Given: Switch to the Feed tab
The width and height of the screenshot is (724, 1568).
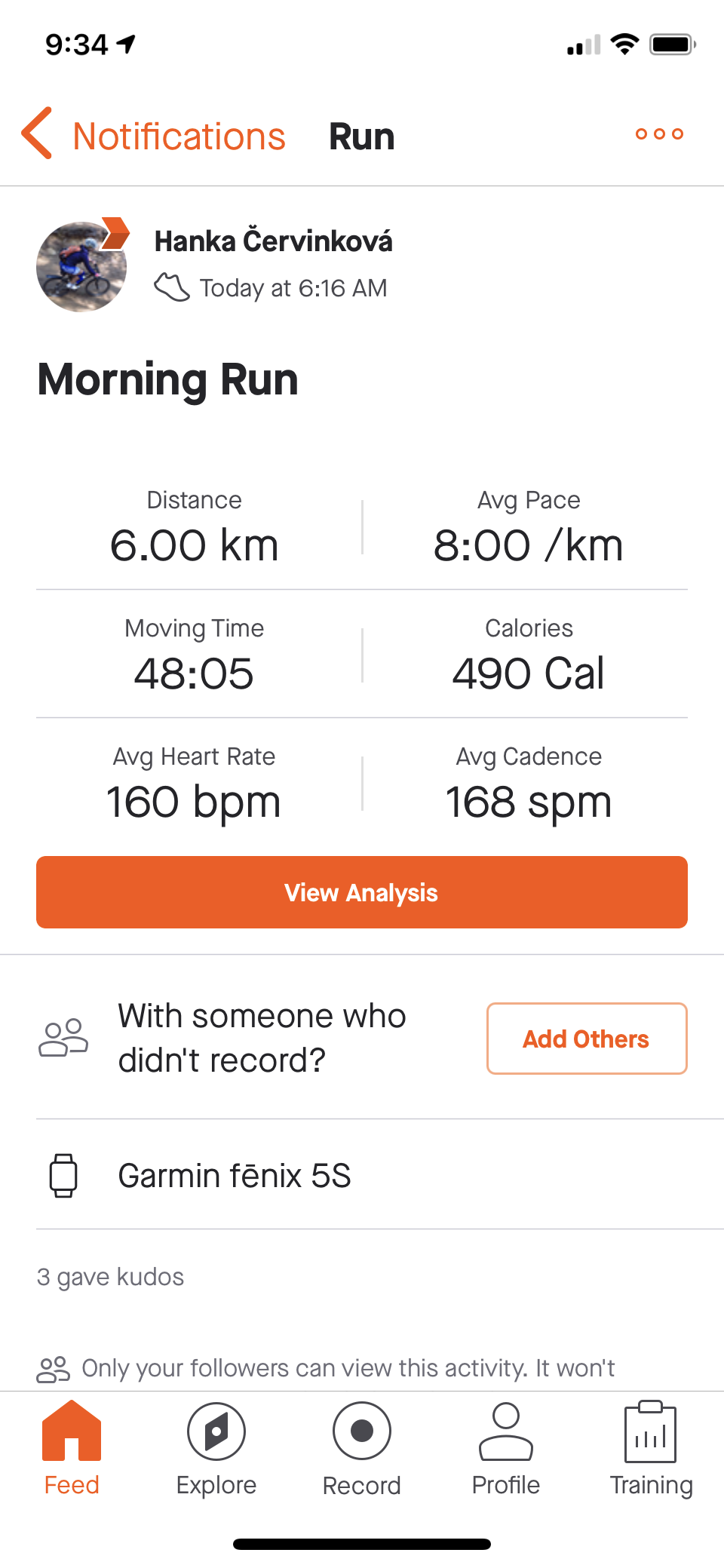Looking at the screenshot, I should (72, 1448).
